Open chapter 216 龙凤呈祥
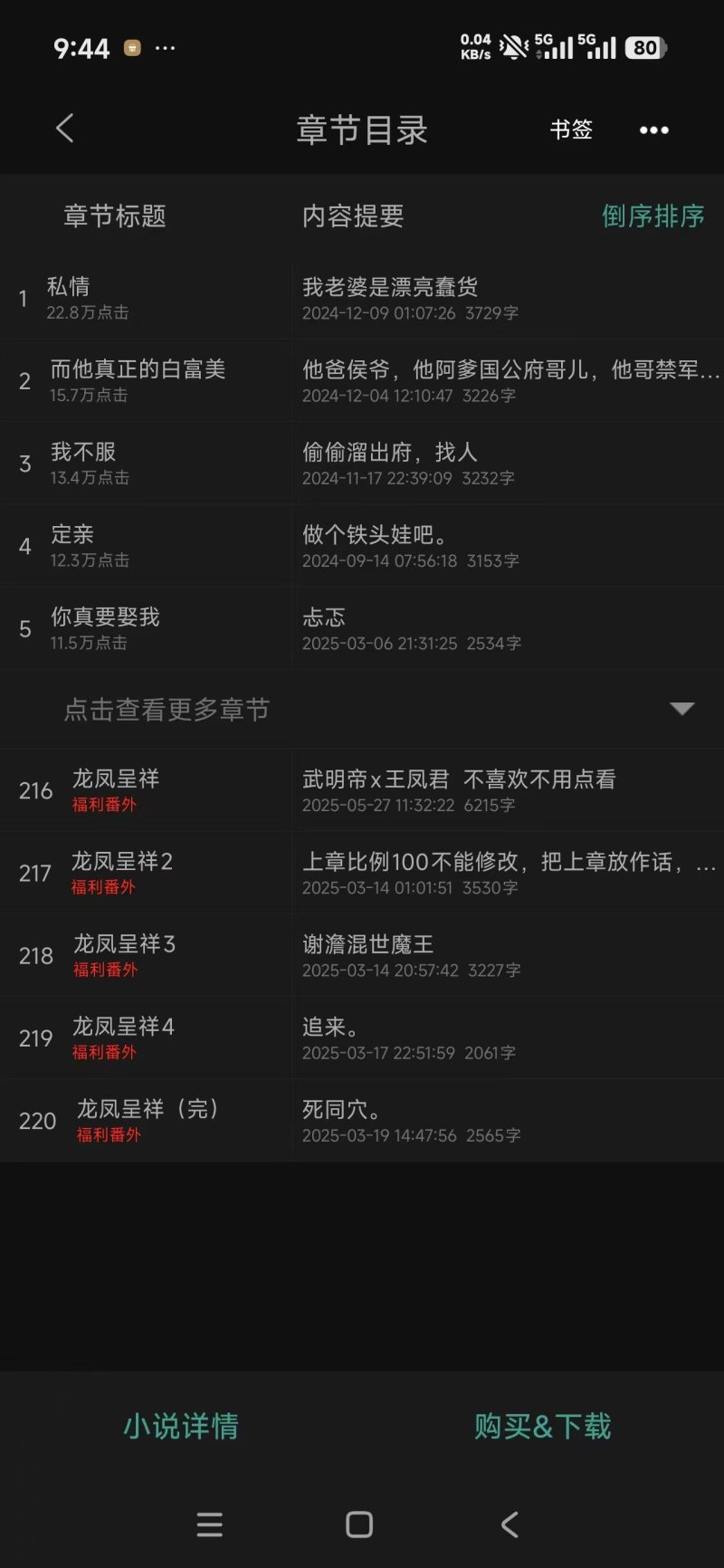Image resolution: width=724 pixels, height=1568 pixels. (x=145, y=789)
